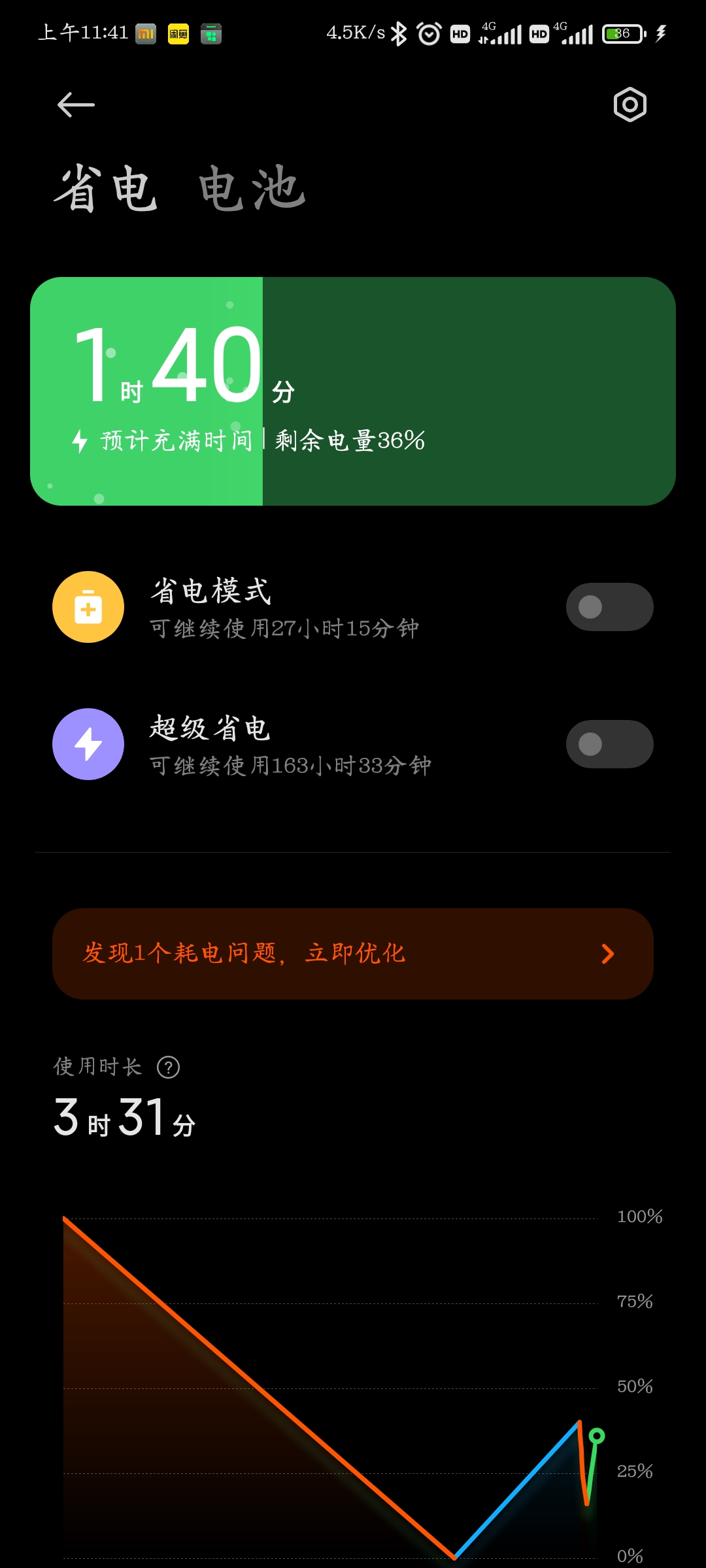Enable the 省电模式 switch

coord(609,607)
